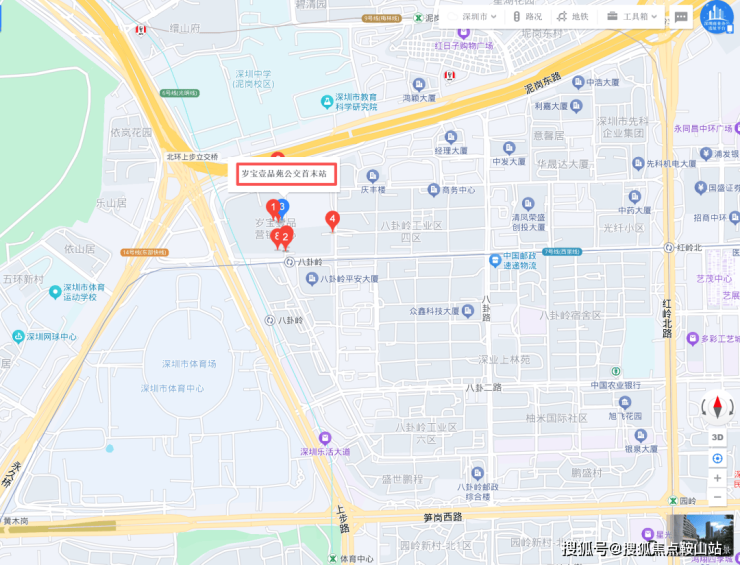
Task: Zoom out with the minus button
Action: pos(717,497)
